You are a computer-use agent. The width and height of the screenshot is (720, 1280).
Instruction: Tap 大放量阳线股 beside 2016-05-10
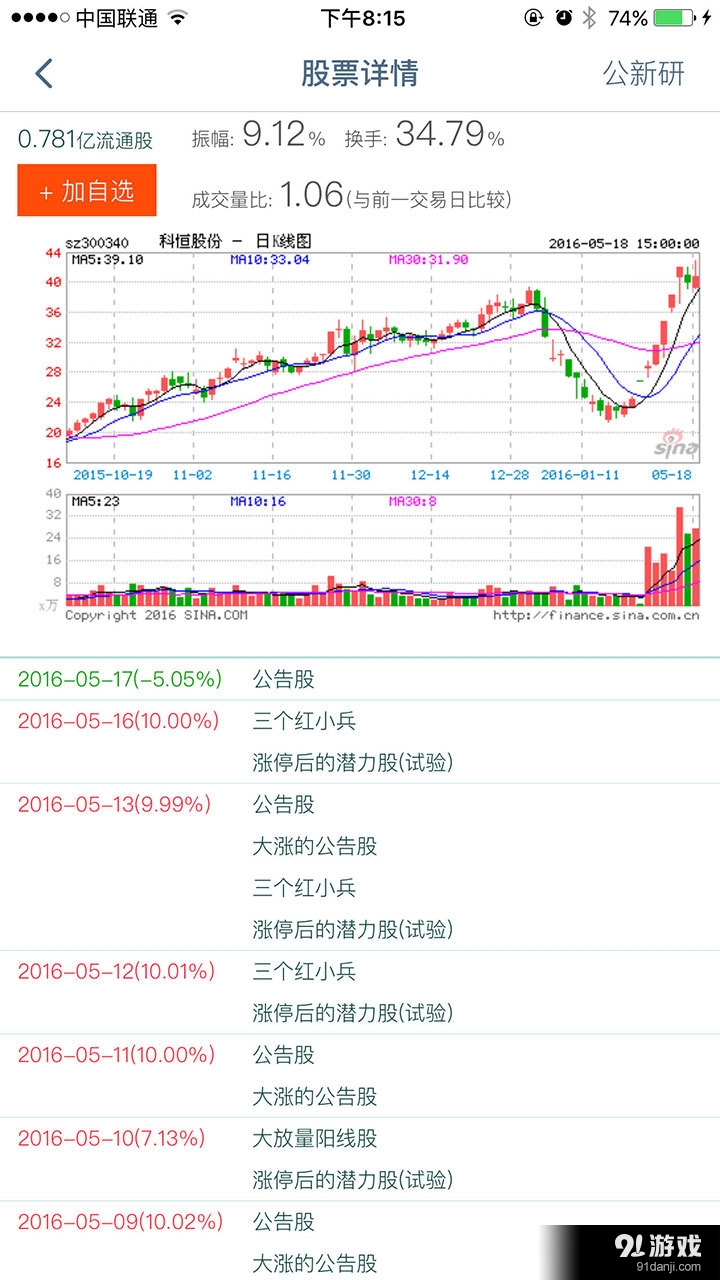[316, 1138]
